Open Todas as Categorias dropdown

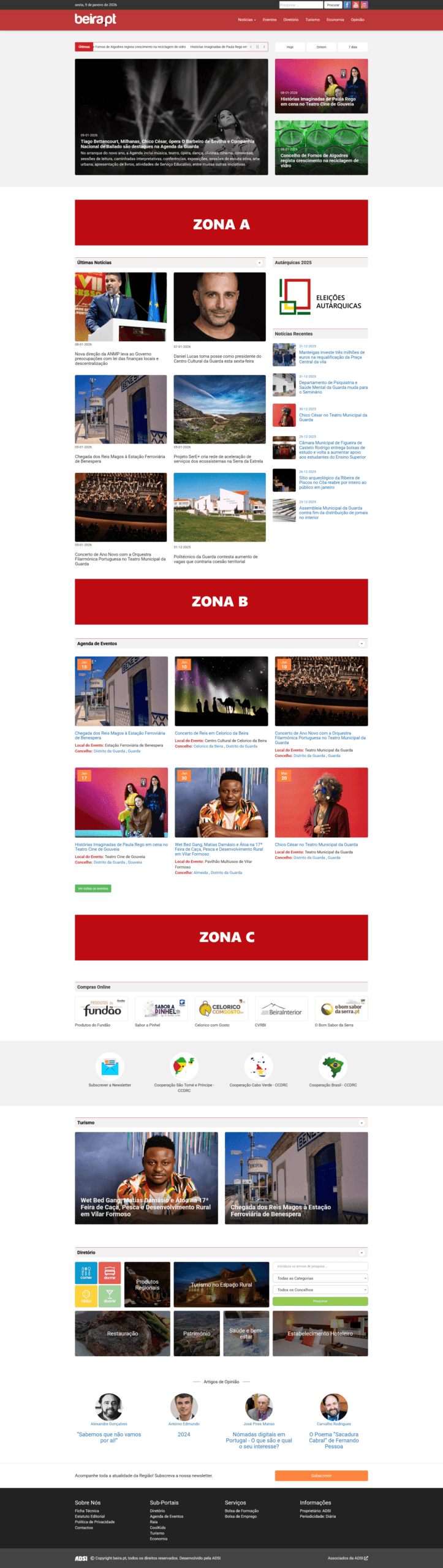click(320, 1278)
